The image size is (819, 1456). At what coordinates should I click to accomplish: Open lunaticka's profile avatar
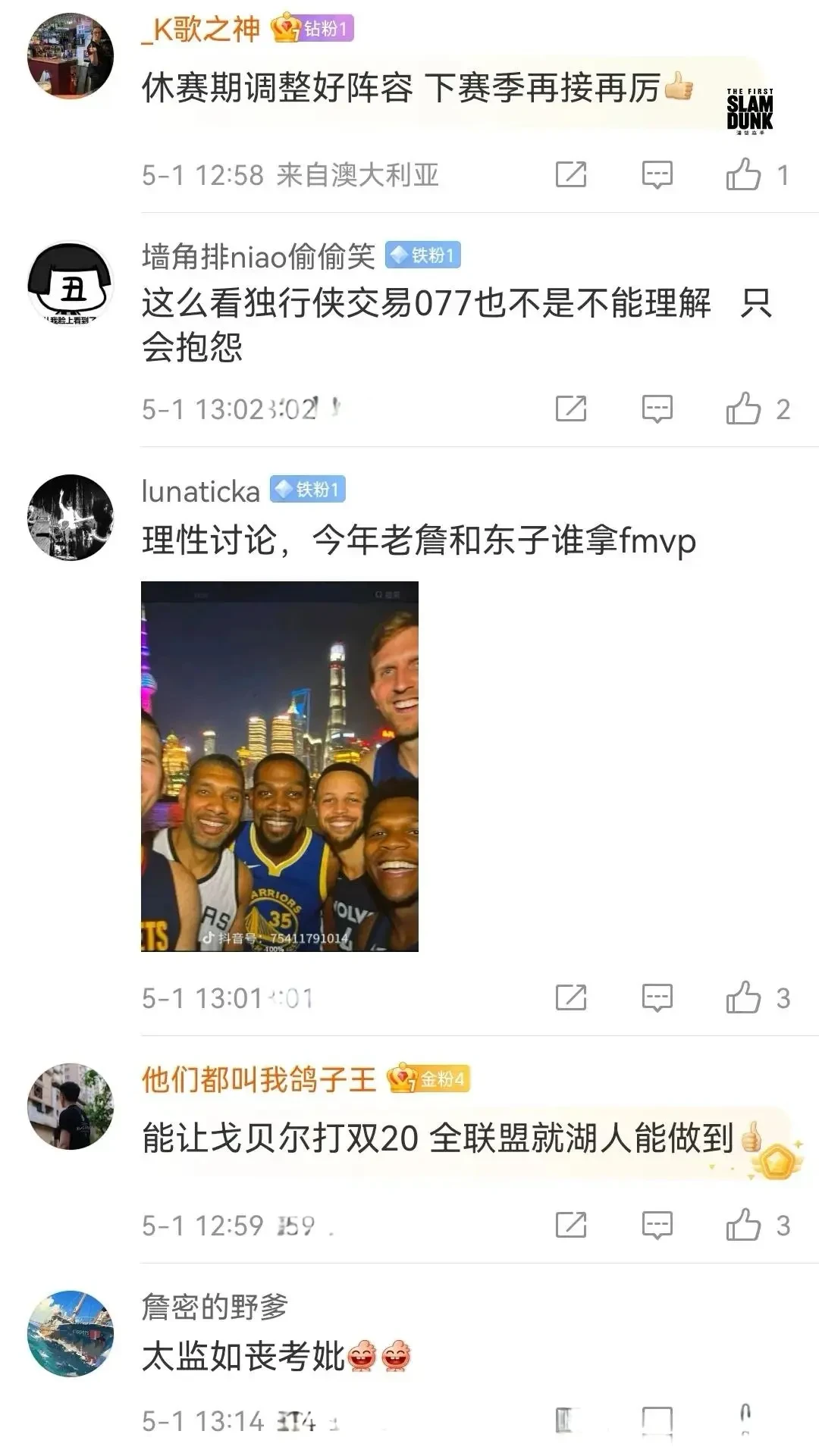70,518
